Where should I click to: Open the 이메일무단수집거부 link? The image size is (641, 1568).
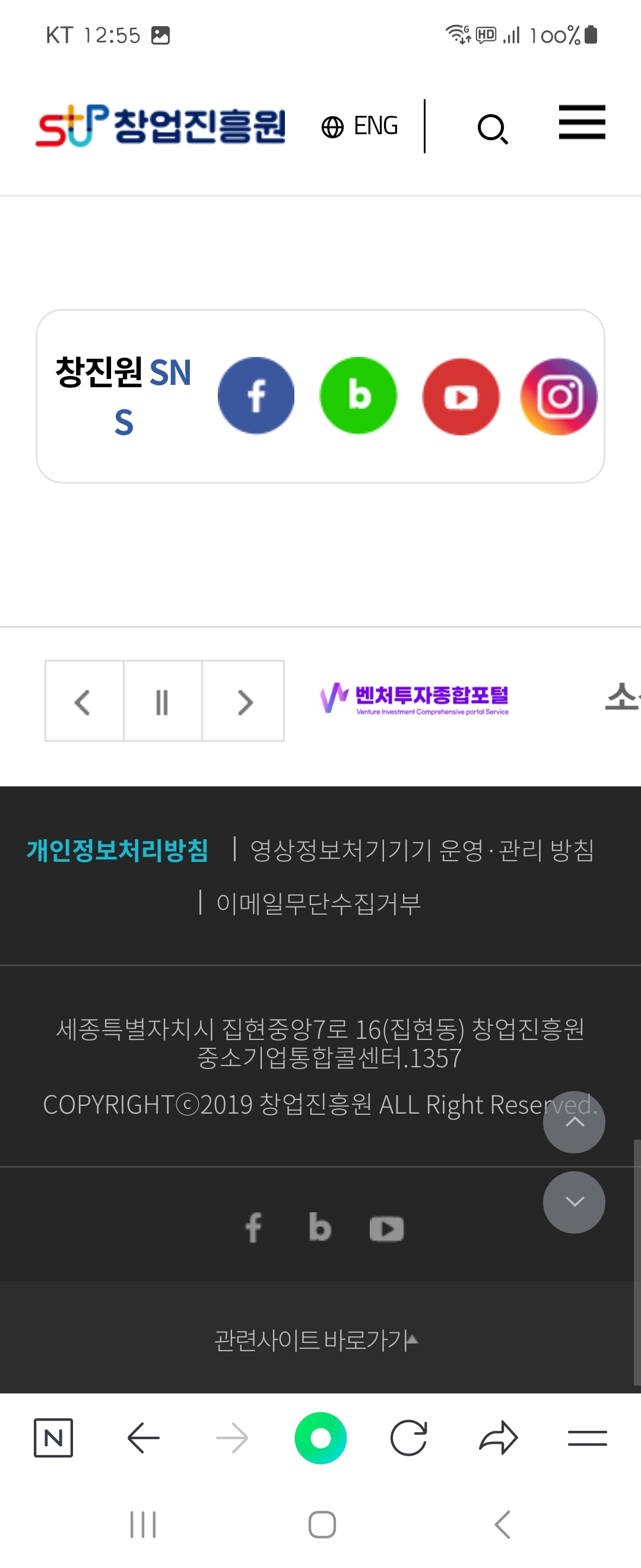(318, 903)
